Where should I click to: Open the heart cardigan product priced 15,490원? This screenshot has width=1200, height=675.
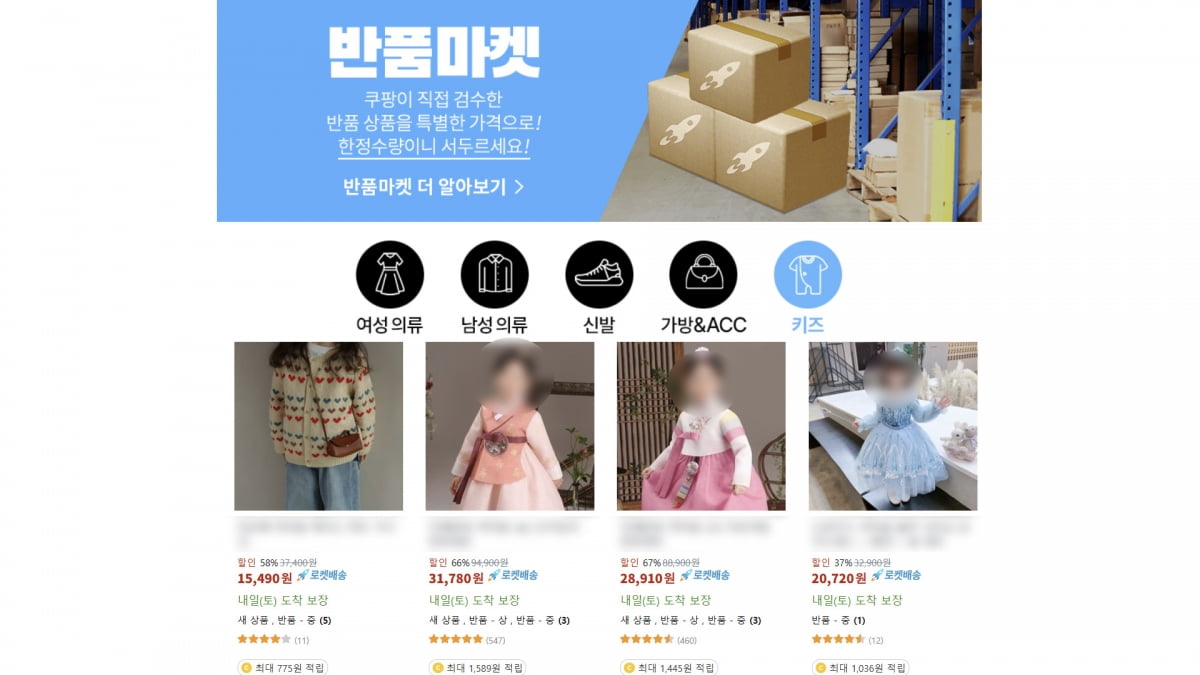pyautogui.click(x=318, y=426)
